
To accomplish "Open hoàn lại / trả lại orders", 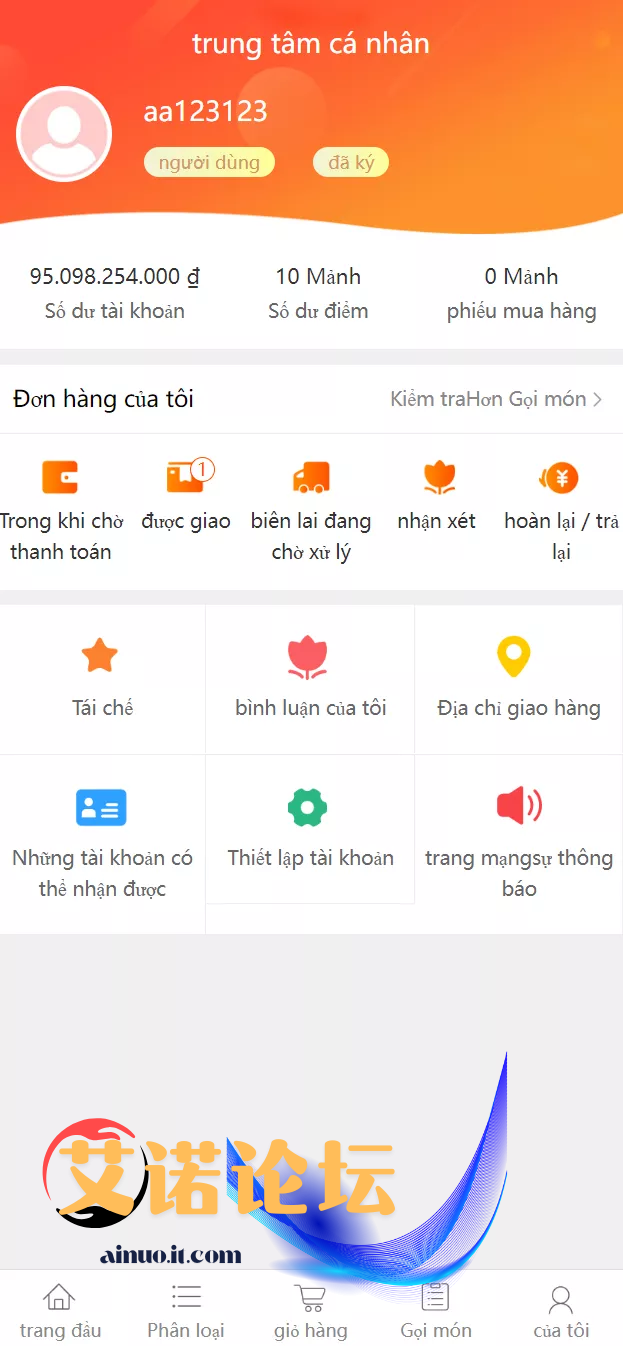I will pos(561,510).
